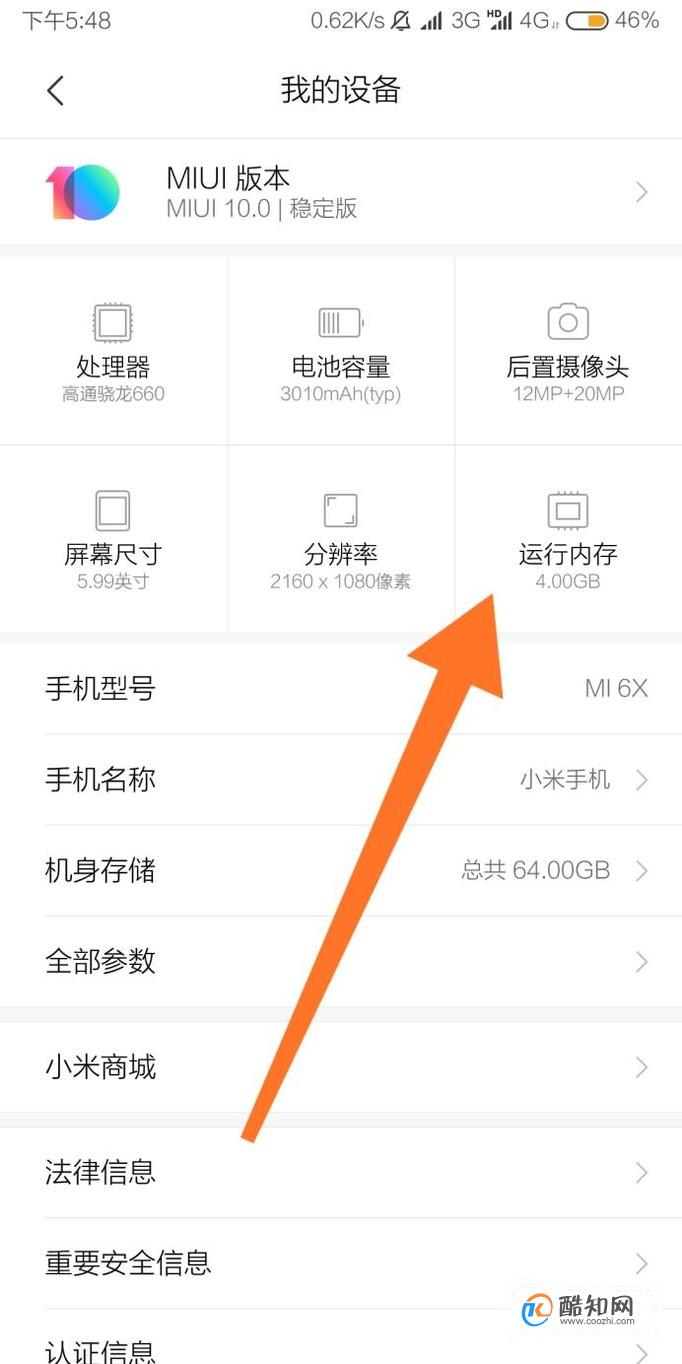The image size is (682, 1364).
Task: Open 法律信息 row
Action: [340, 1172]
